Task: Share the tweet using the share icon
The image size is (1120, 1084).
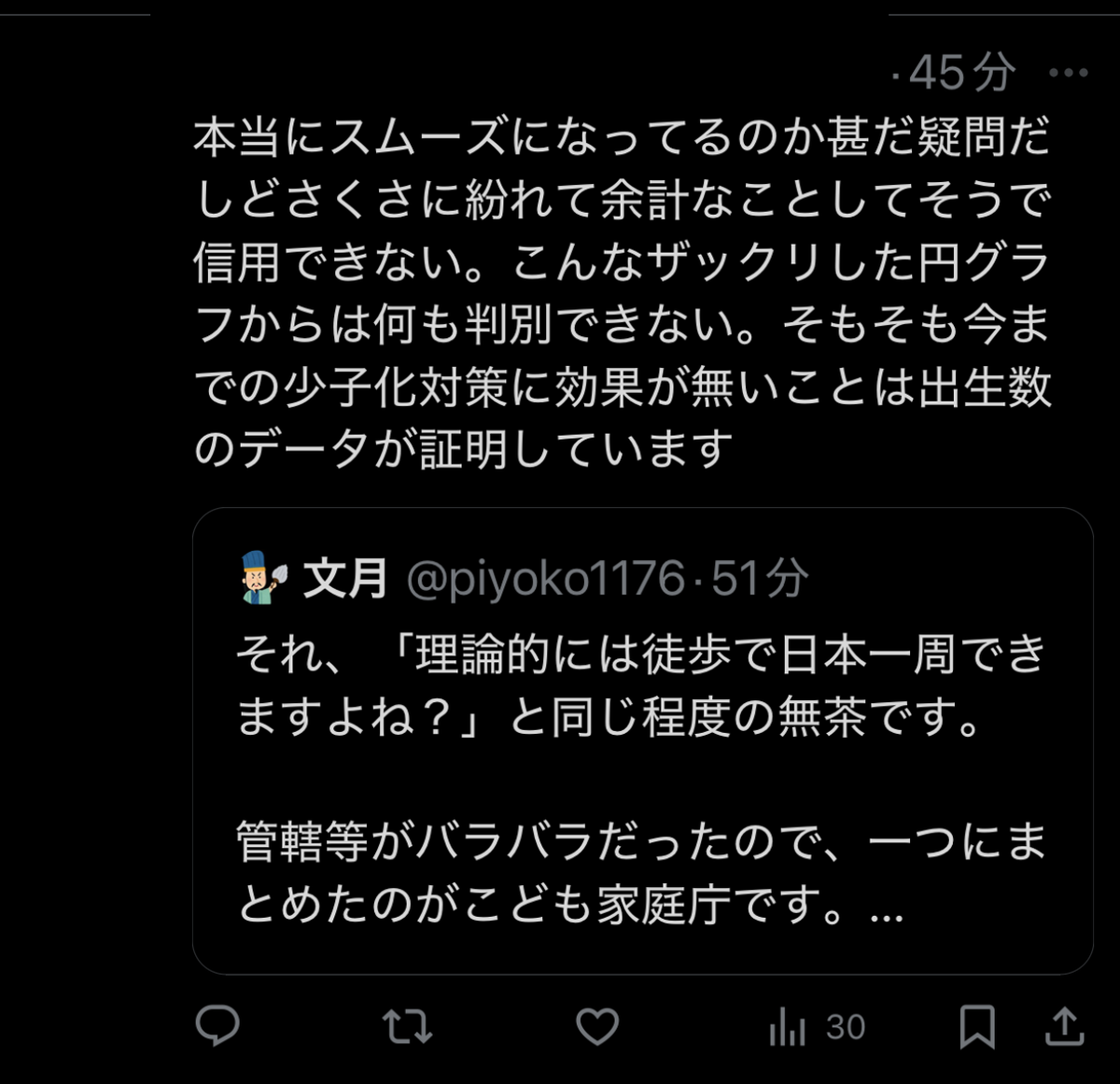Action: (1064, 1026)
